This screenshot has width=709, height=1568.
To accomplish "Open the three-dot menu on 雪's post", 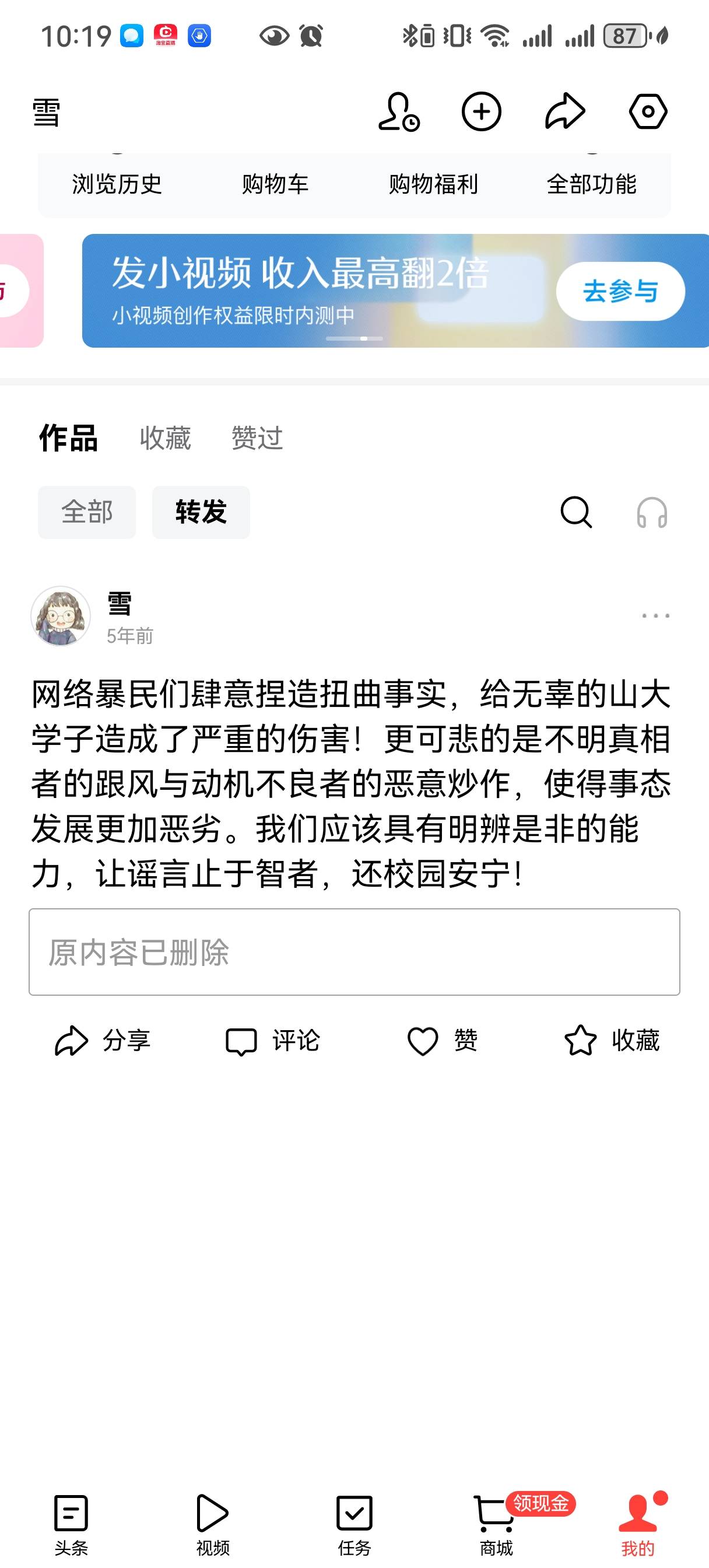I will tap(655, 616).
